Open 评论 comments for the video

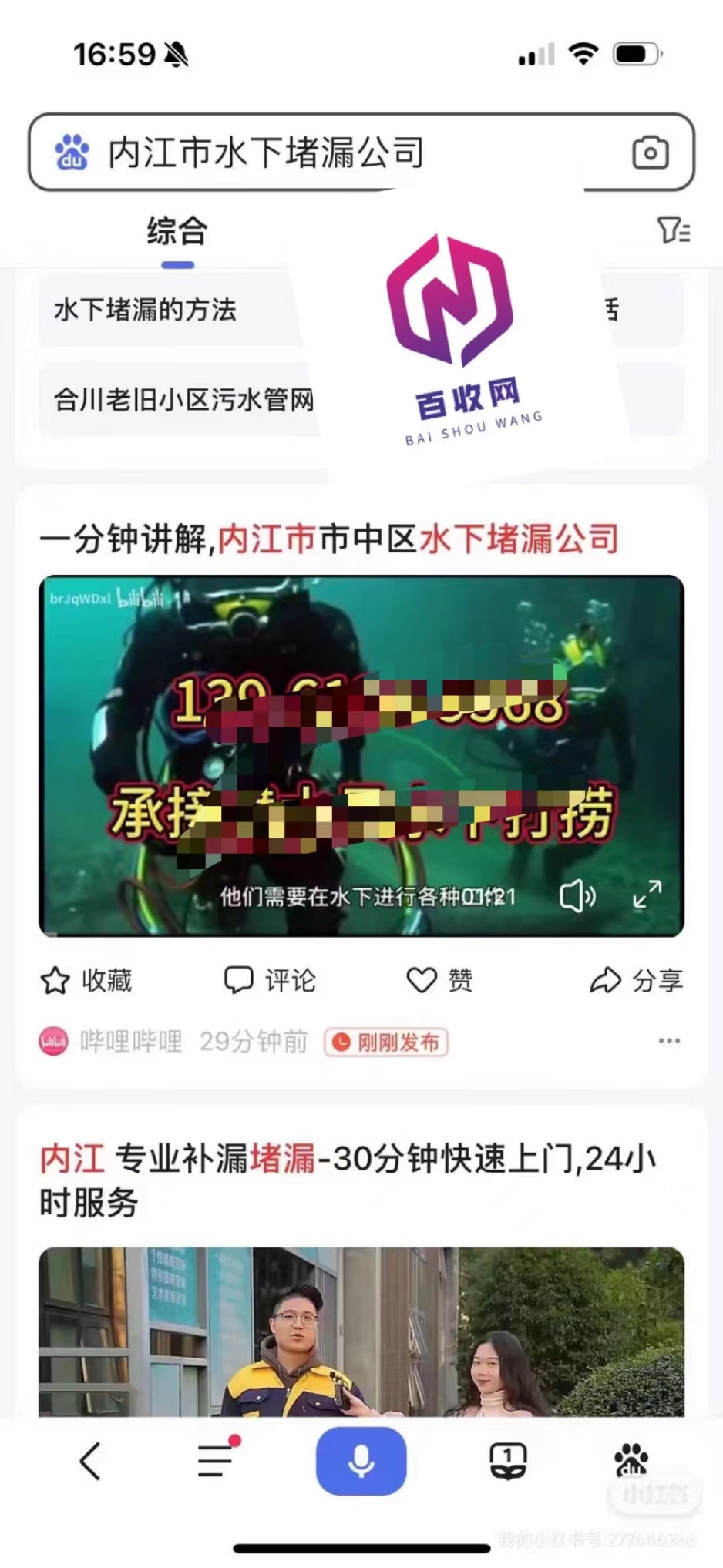click(x=270, y=980)
